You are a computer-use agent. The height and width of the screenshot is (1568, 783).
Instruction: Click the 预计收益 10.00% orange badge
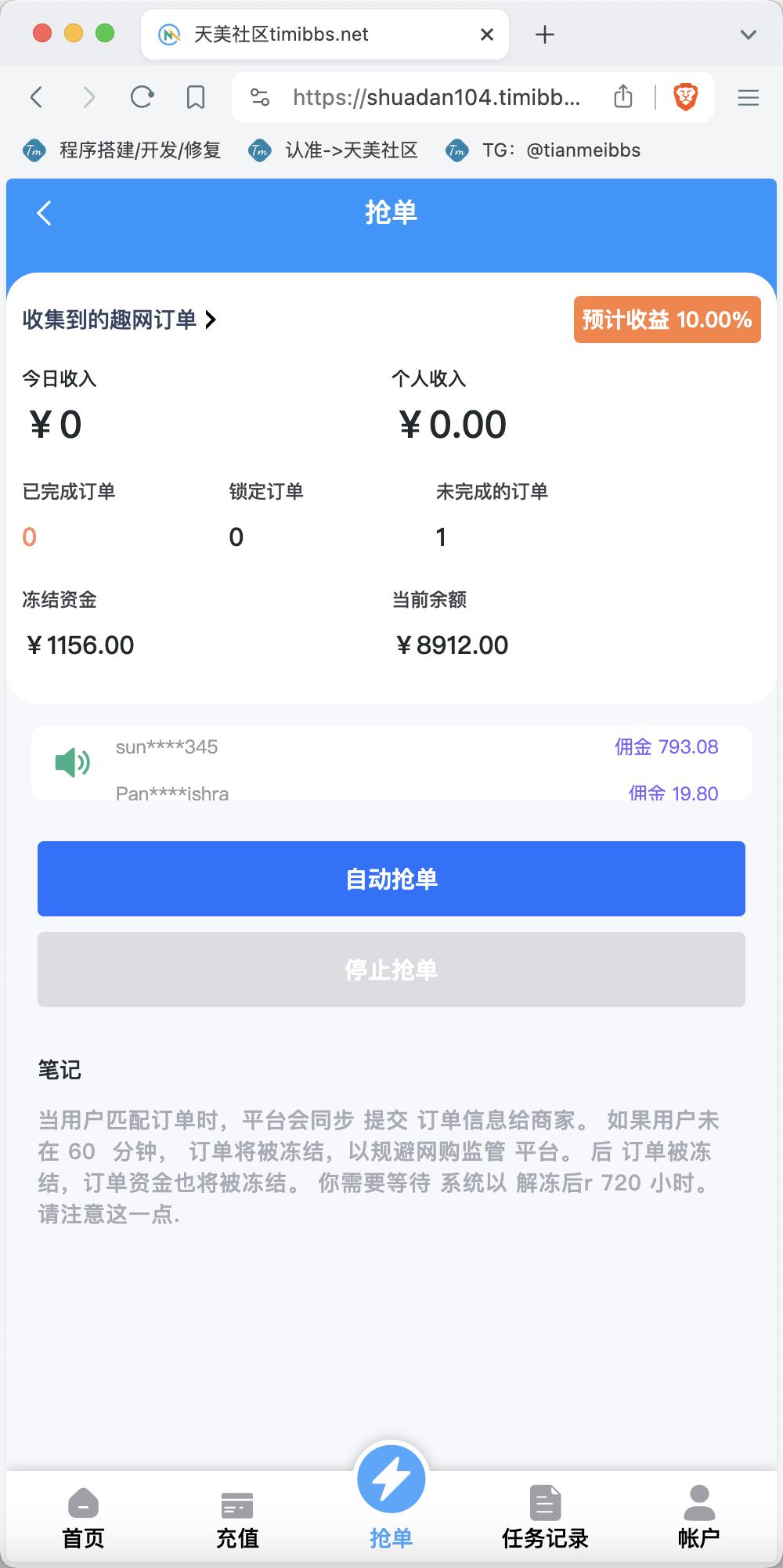coord(666,320)
